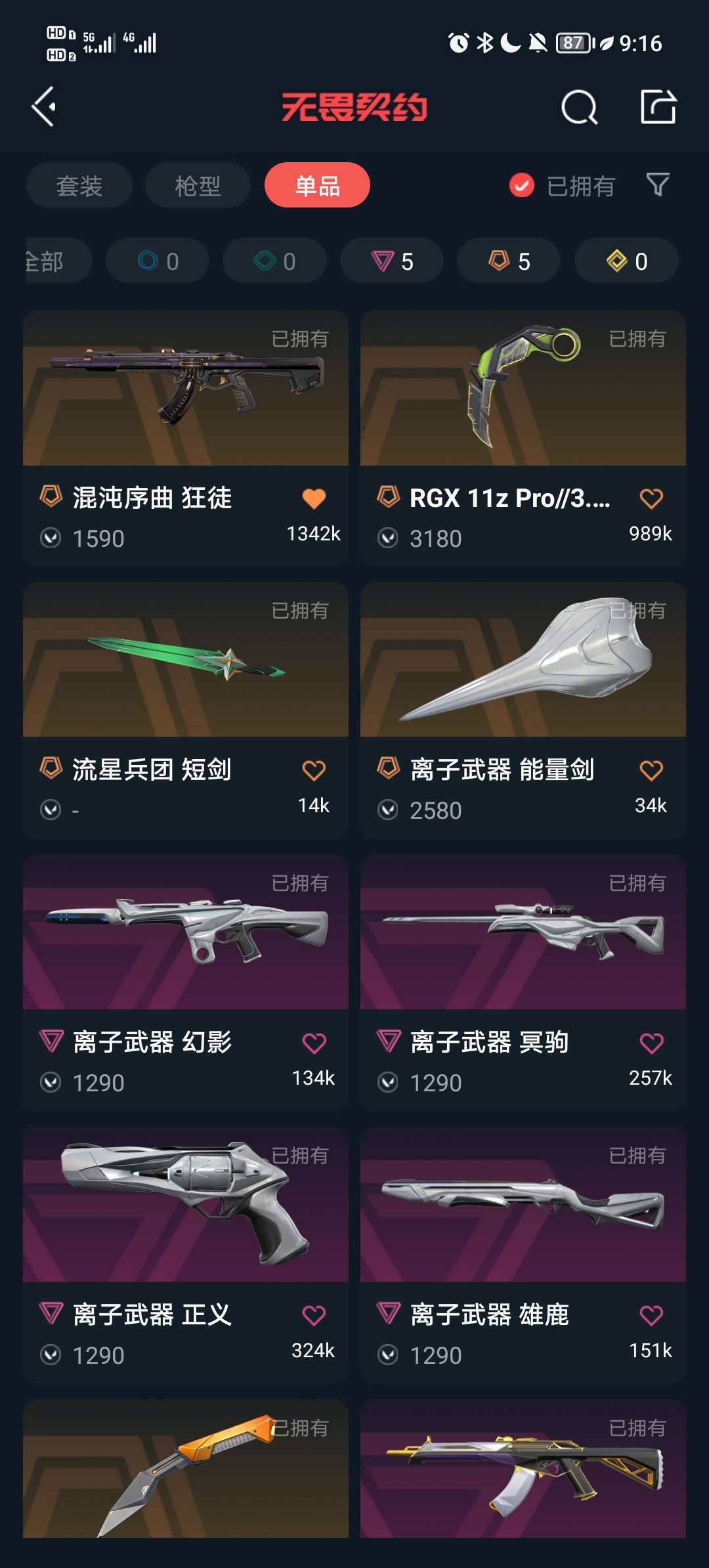
Task: Switch to the 套装 tab
Action: [79, 185]
